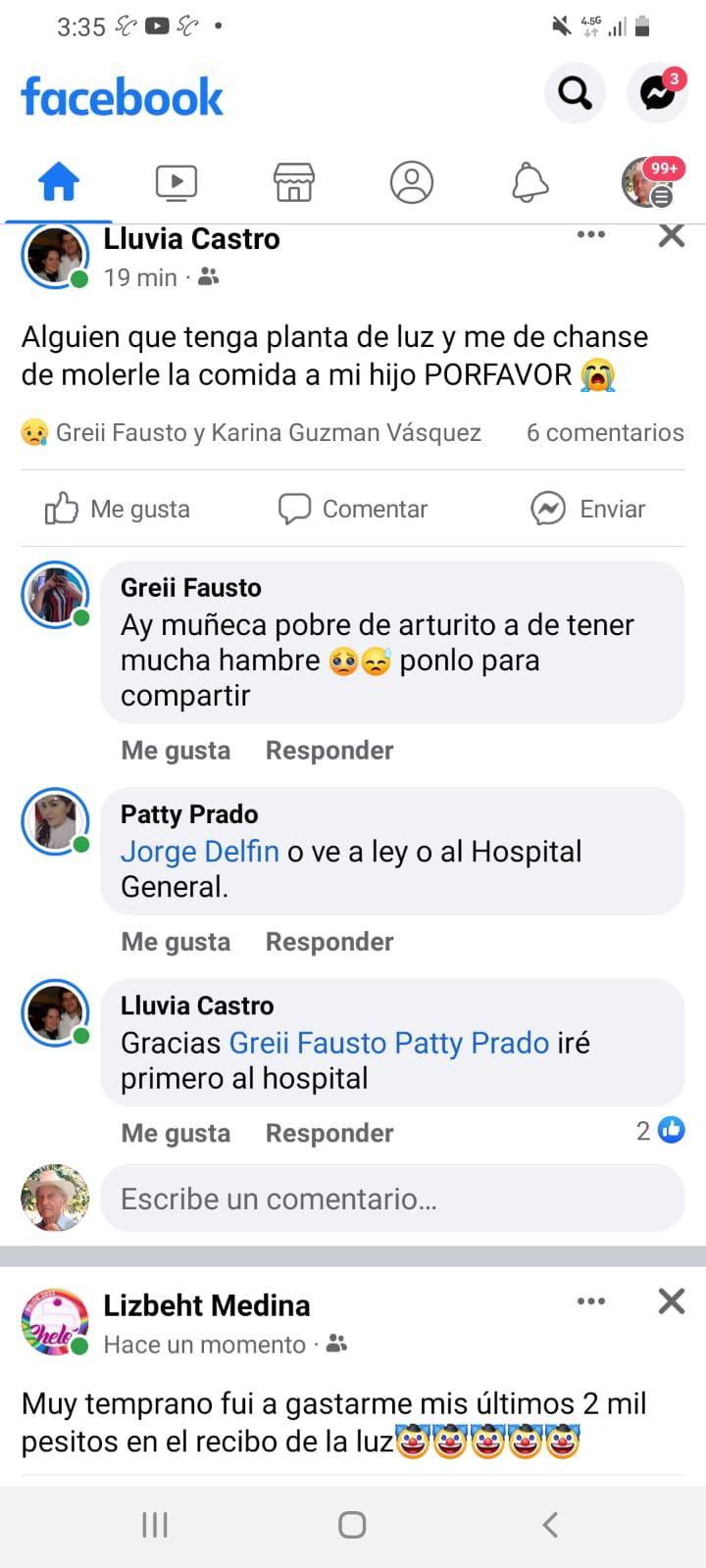706x1568 pixels.
Task: Tap Comentar to toggle comment composing
Action: tap(352, 509)
